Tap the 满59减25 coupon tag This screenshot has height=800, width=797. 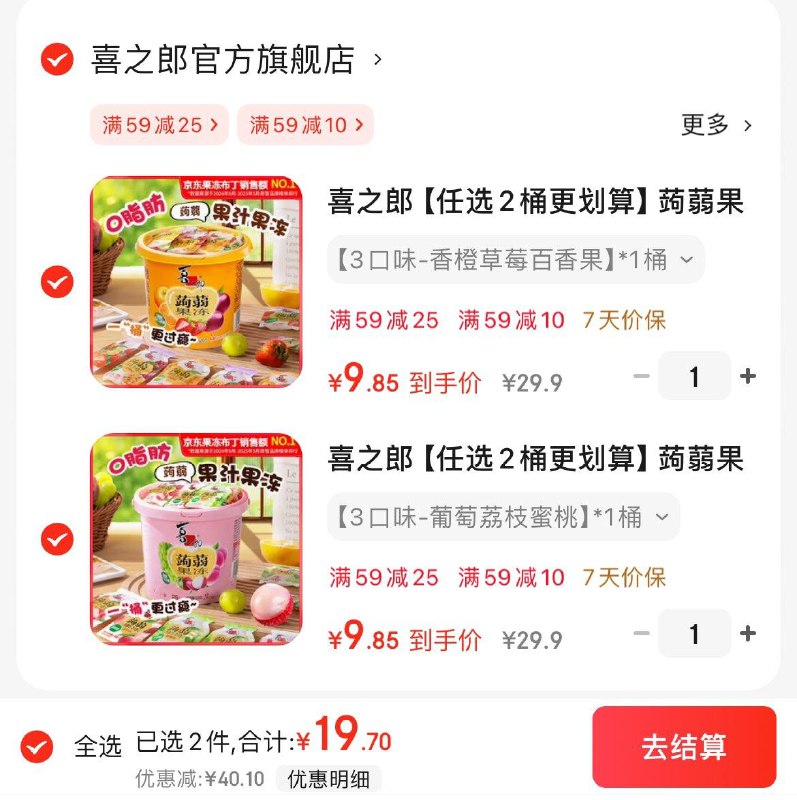point(156,127)
